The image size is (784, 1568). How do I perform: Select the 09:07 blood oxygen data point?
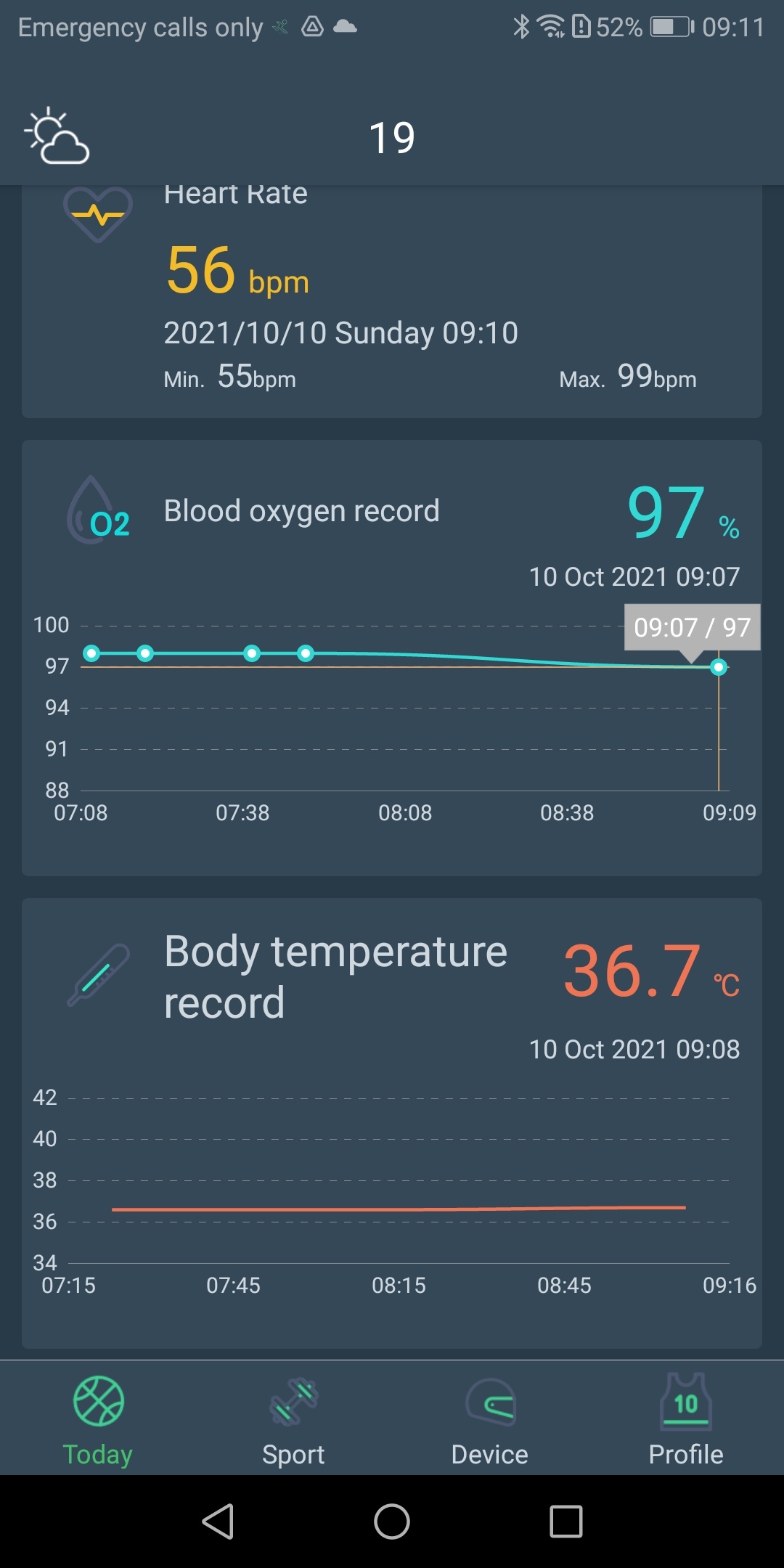click(x=719, y=667)
